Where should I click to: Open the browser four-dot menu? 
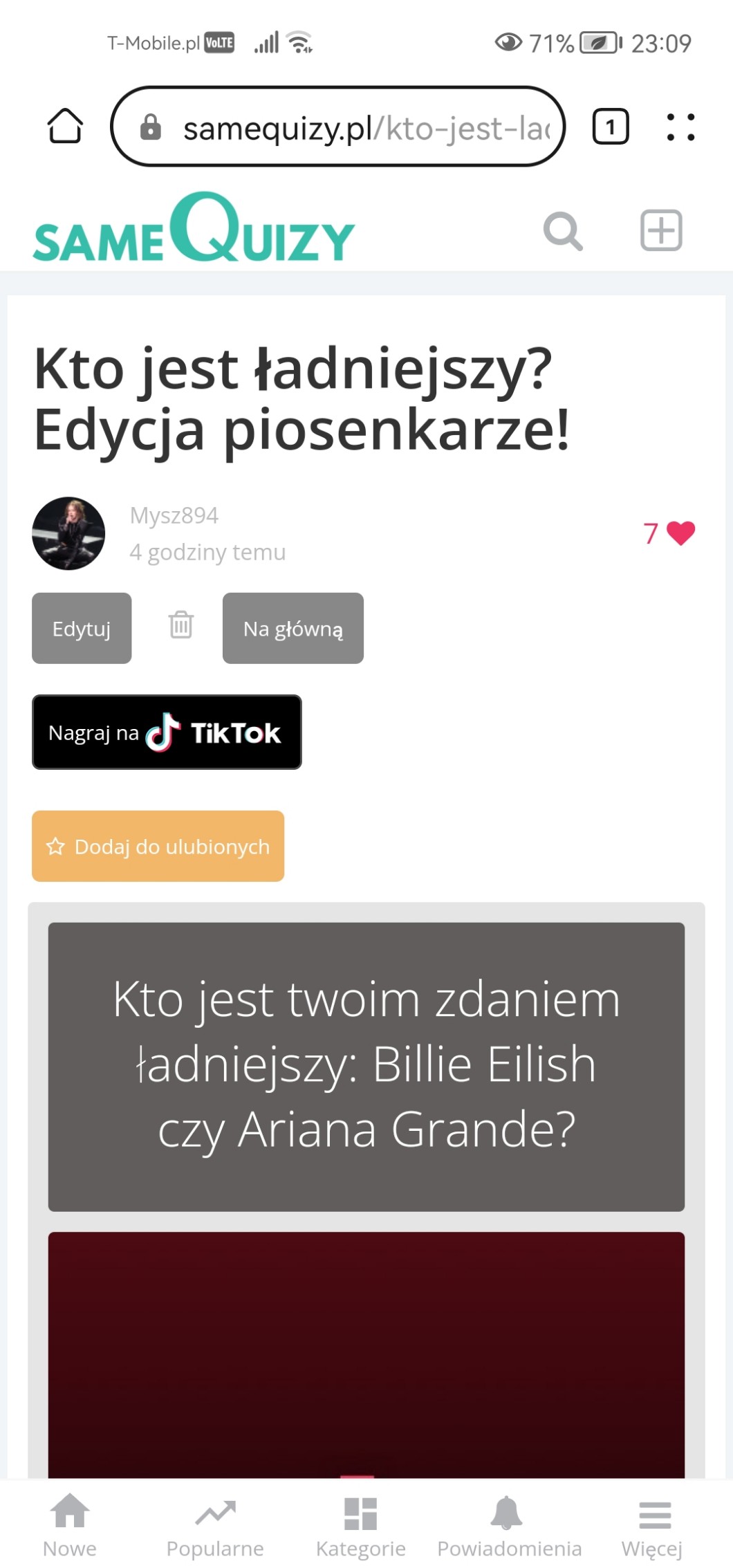(680, 127)
